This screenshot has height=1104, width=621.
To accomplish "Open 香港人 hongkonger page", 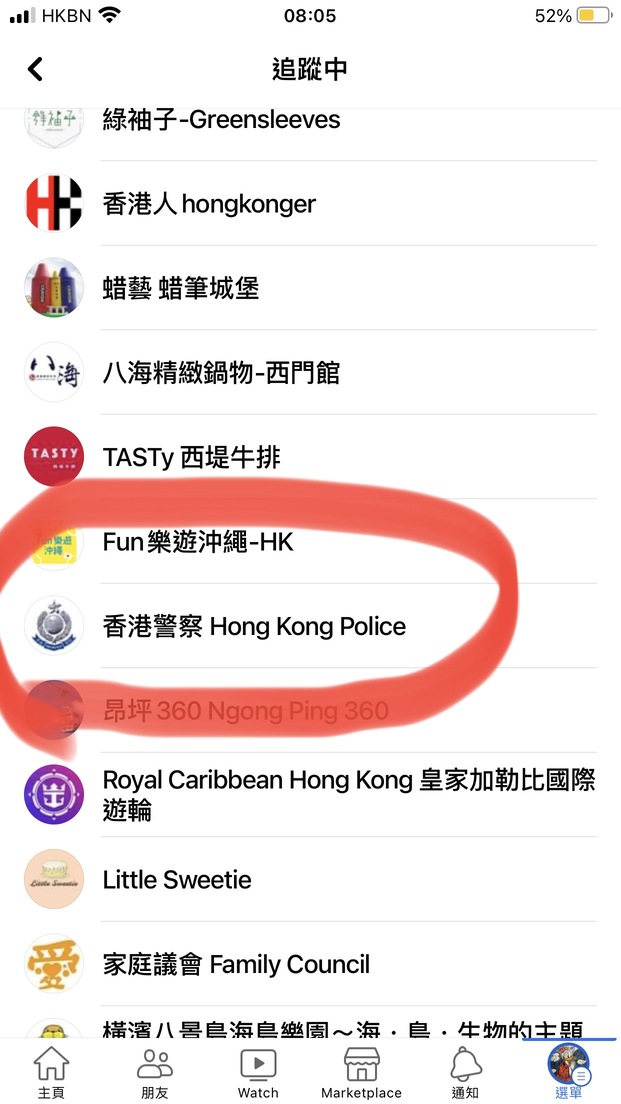I will click(310, 203).
